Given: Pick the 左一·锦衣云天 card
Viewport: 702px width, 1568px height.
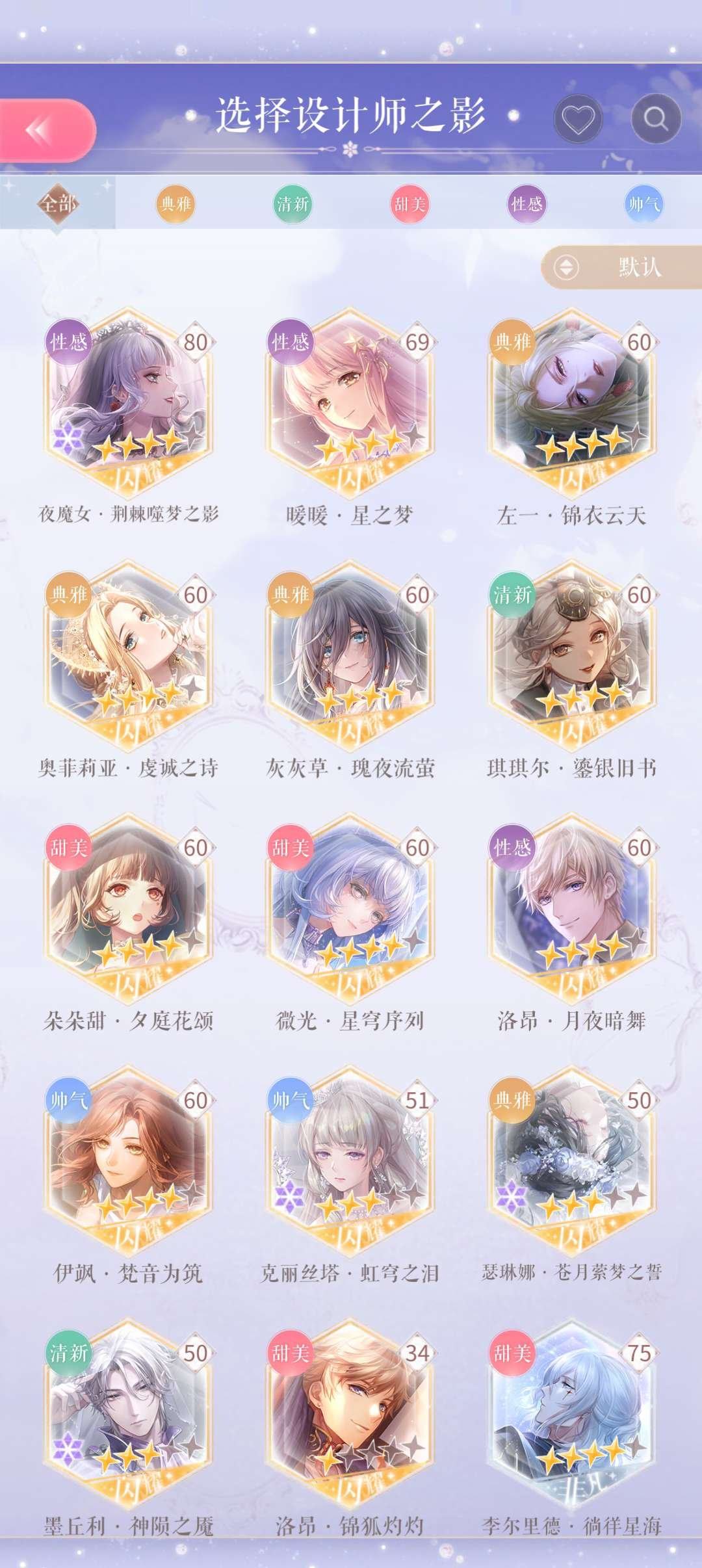Looking at the screenshot, I should pyautogui.click(x=572, y=404).
